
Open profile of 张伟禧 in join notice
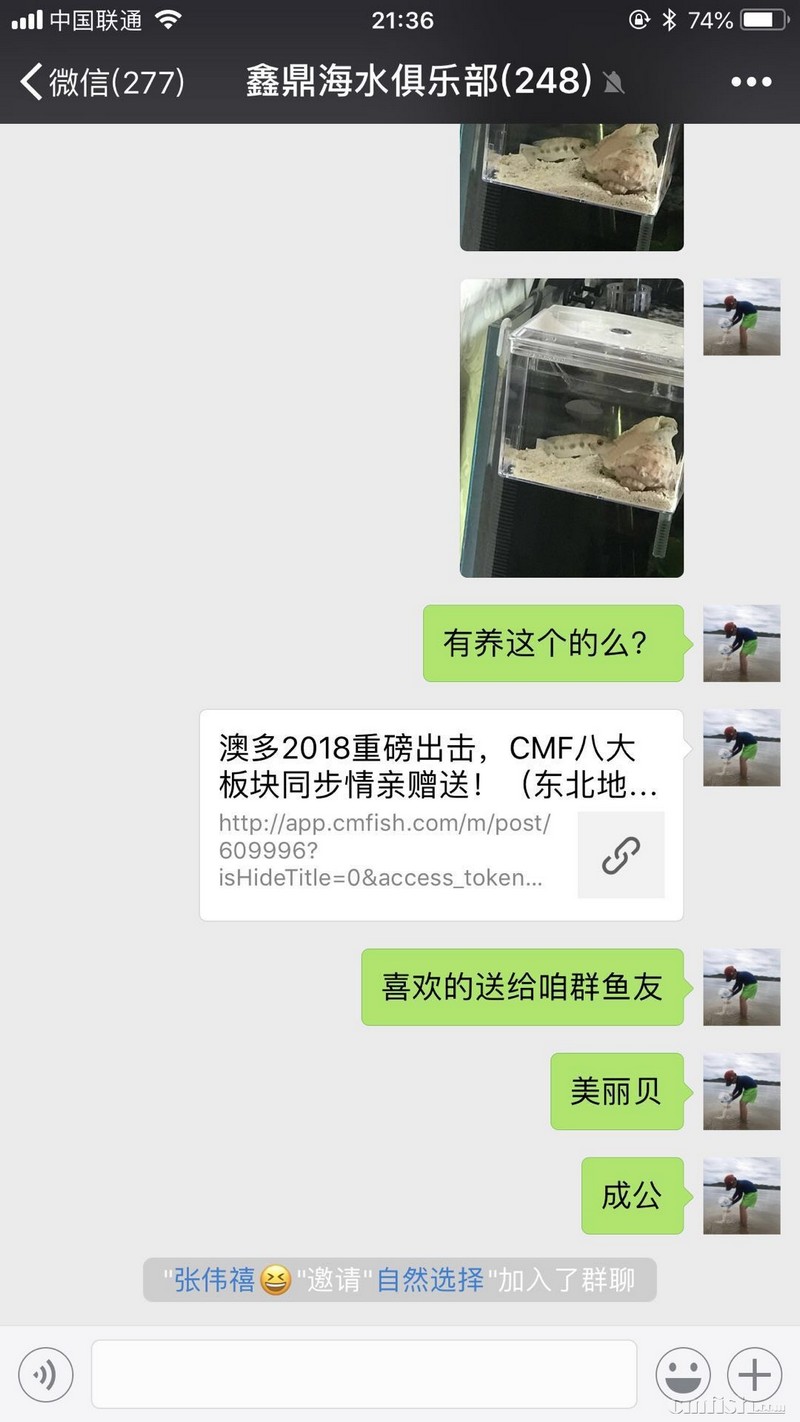click(215, 1280)
